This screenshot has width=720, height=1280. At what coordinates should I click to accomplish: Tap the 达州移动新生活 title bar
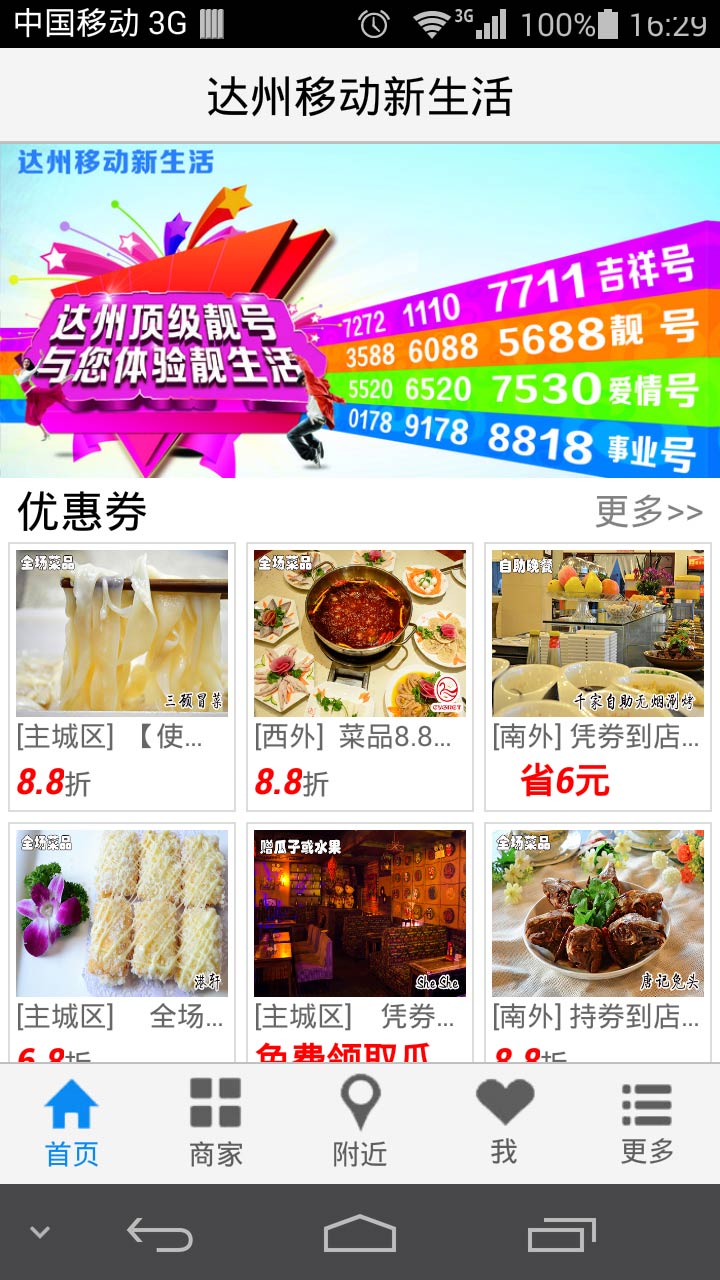360,93
